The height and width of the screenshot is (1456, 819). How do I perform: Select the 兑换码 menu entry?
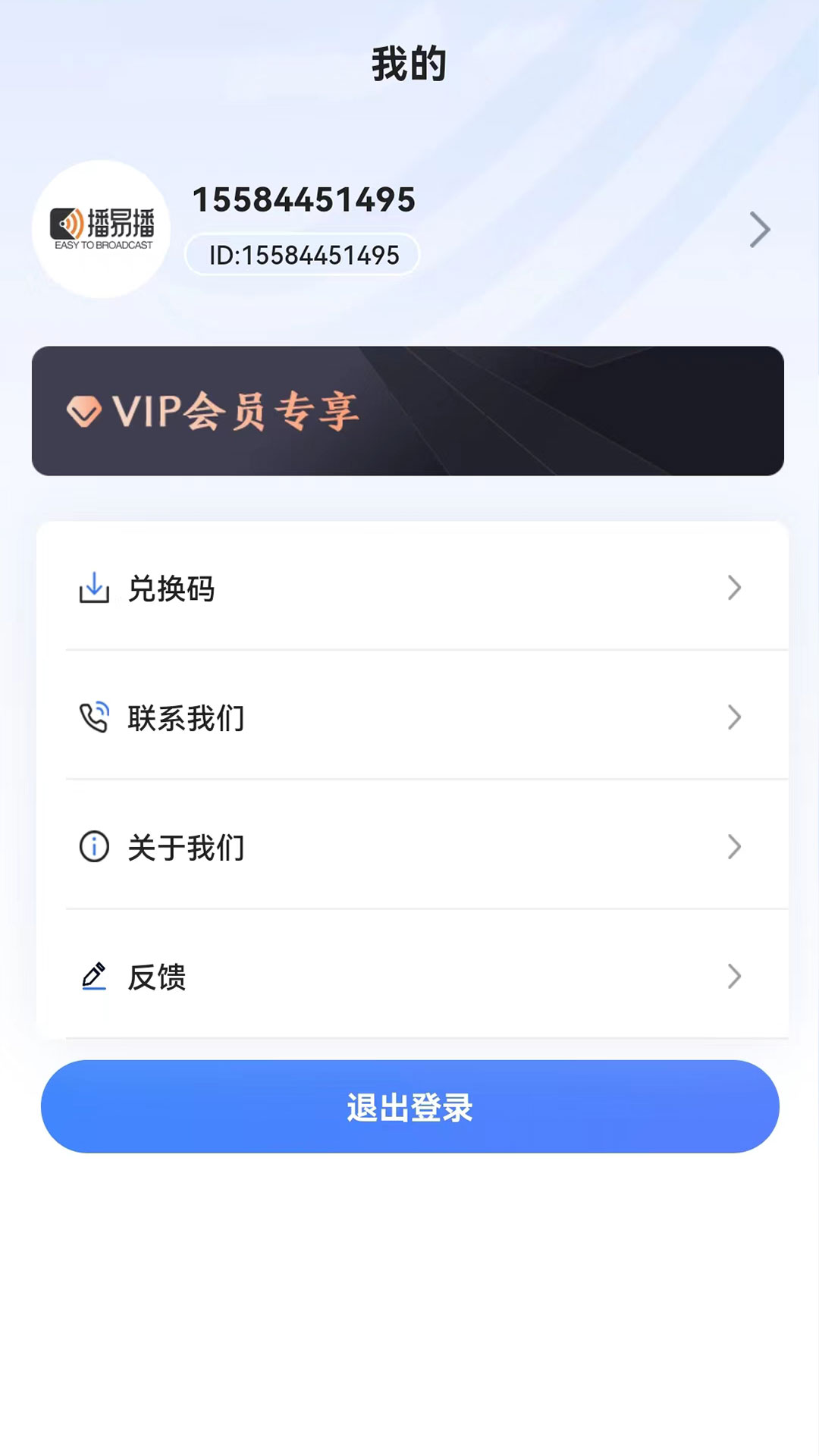[172, 589]
